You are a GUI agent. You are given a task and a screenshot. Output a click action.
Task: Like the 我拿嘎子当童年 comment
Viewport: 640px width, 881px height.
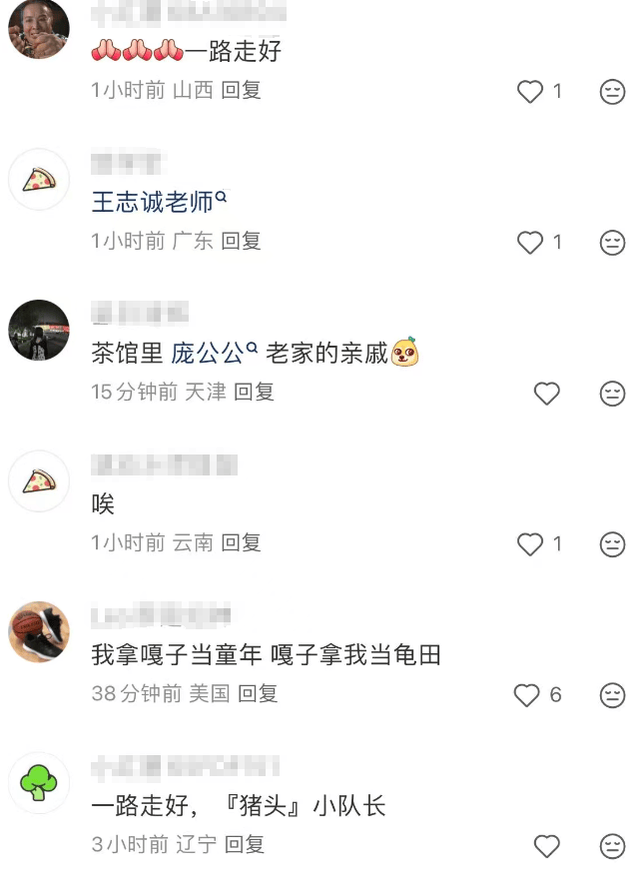pos(527,695)
